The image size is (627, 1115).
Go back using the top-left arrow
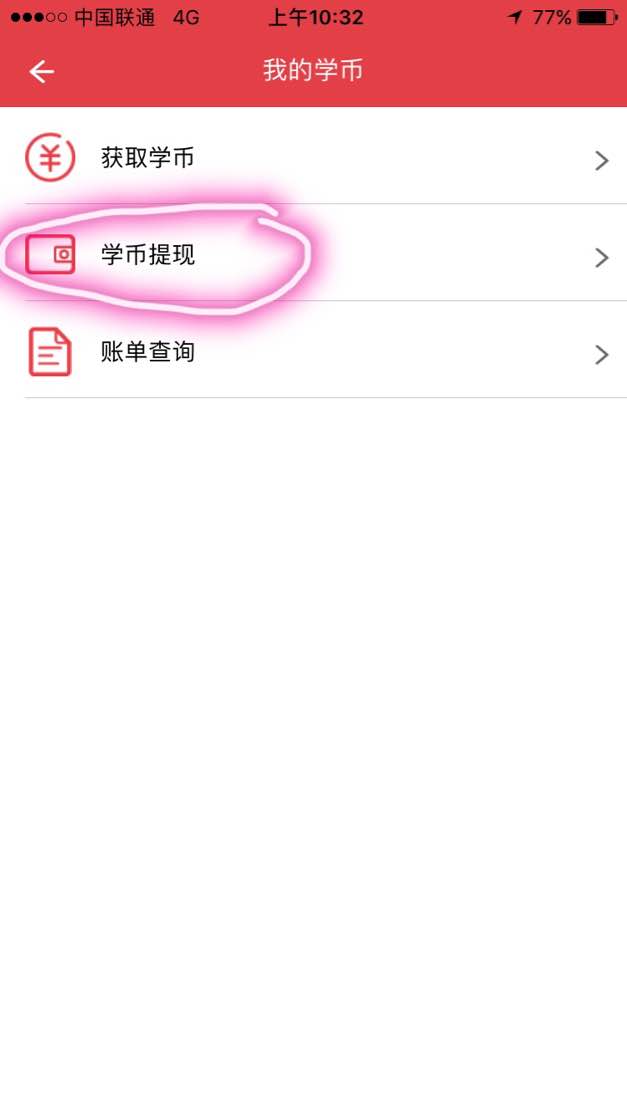(41, 71)
